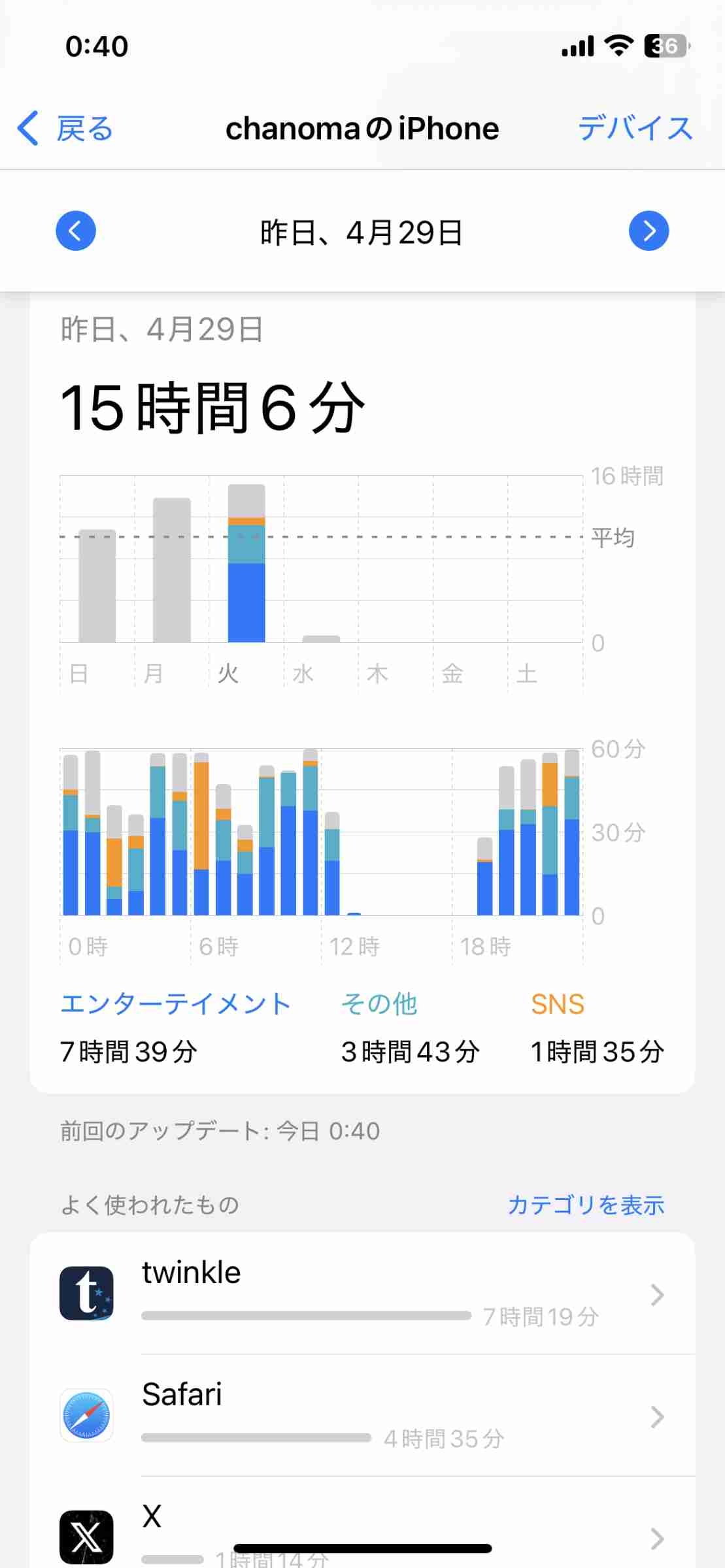Go back with the 戻る button
Screen dimensions: 725x1568
click(x=65, y=128)
